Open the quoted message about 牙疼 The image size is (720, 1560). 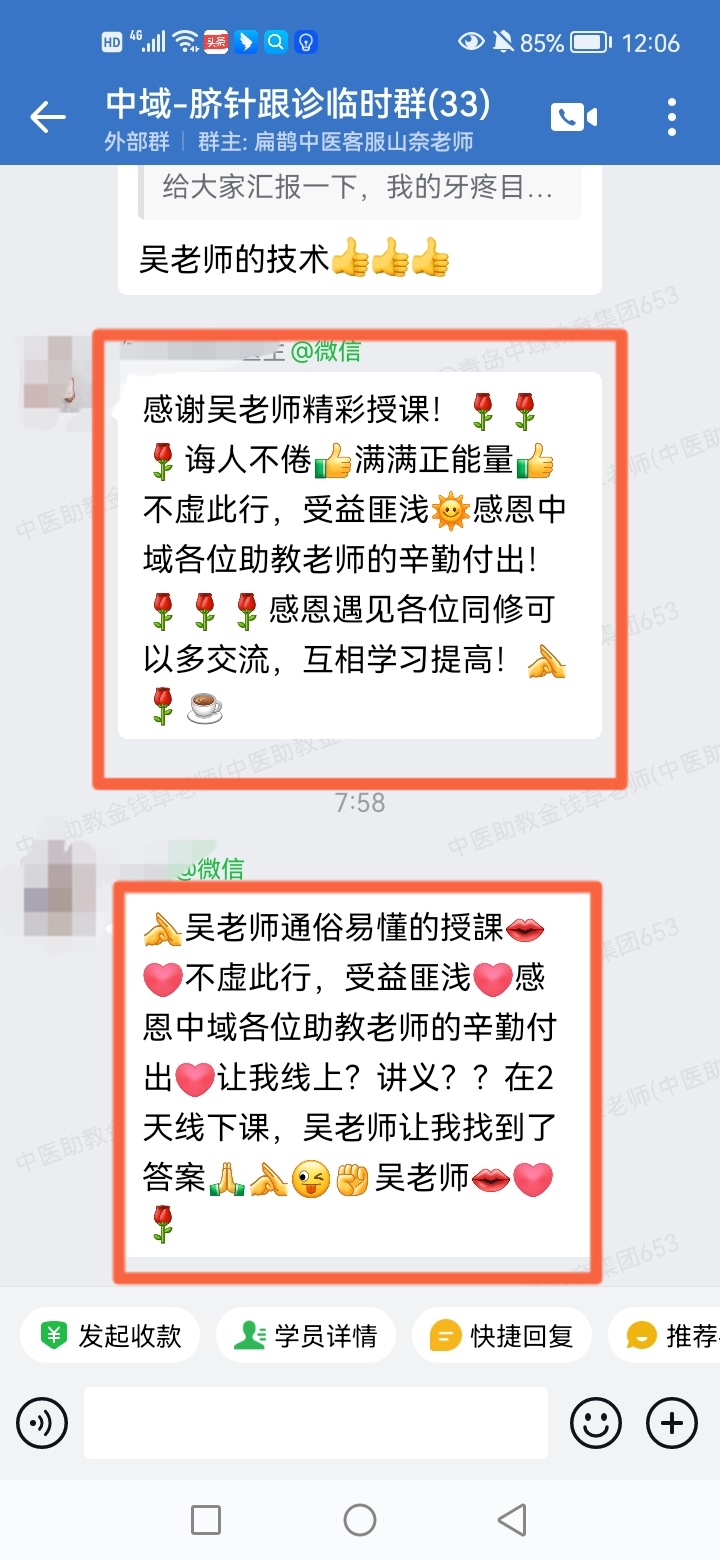point(358,189)
